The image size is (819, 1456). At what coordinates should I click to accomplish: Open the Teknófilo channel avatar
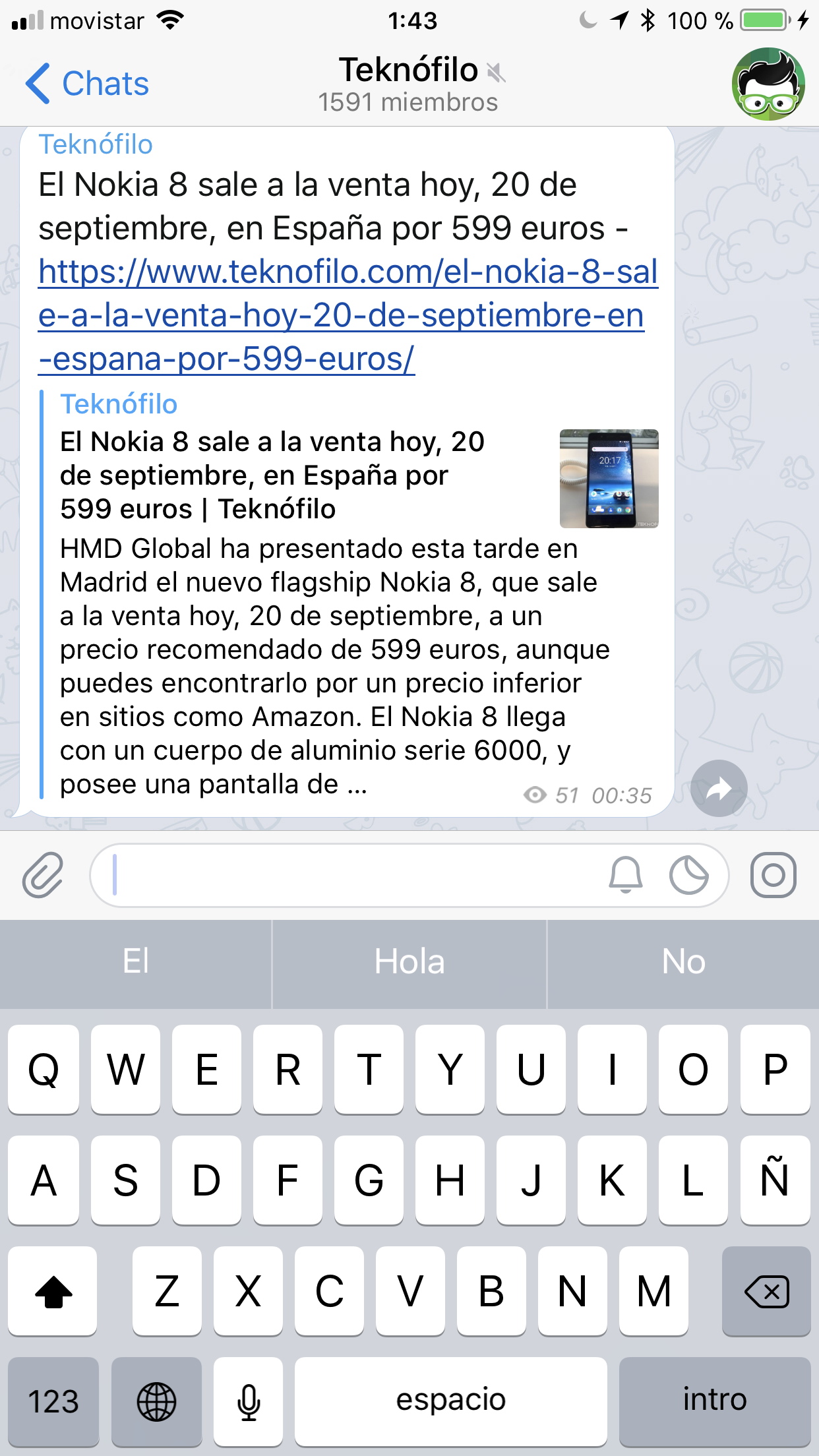(x=768, y=84)
